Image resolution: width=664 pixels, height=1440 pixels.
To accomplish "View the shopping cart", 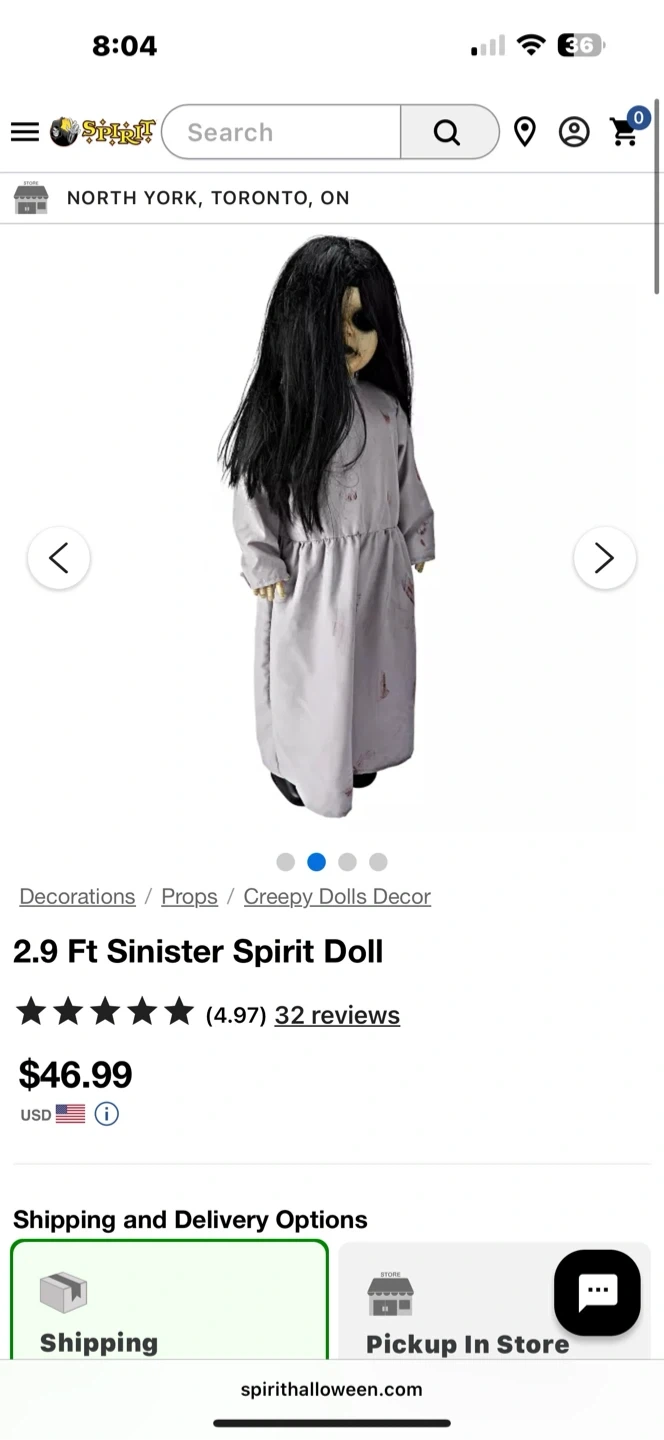I will point(626,132).
